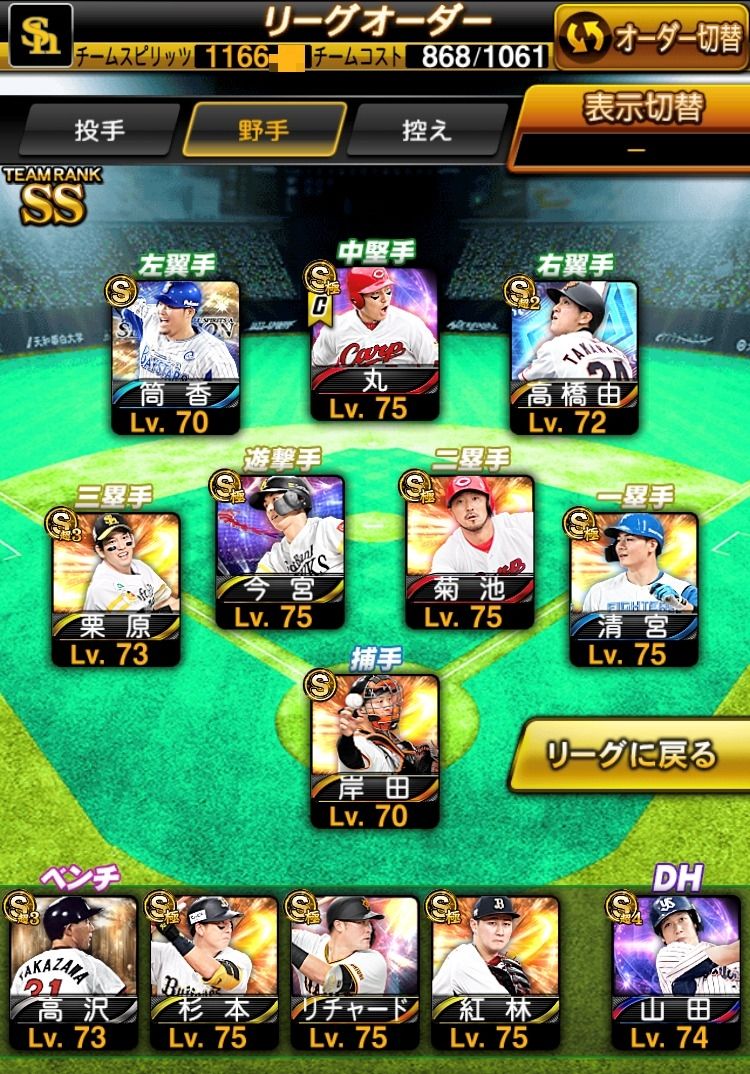Open left fielder 筒香 player card
The height and width of the screenshot is (1074, 750).
click(x=174, y=355)
